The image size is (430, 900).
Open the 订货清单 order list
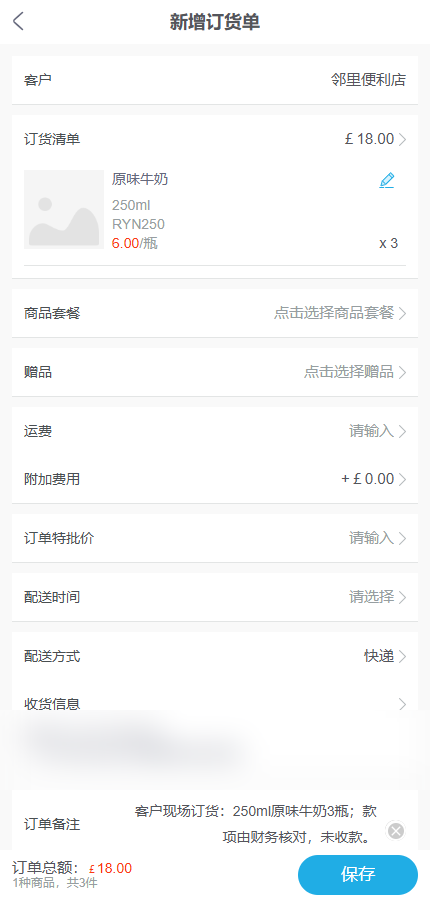(215, 139)
